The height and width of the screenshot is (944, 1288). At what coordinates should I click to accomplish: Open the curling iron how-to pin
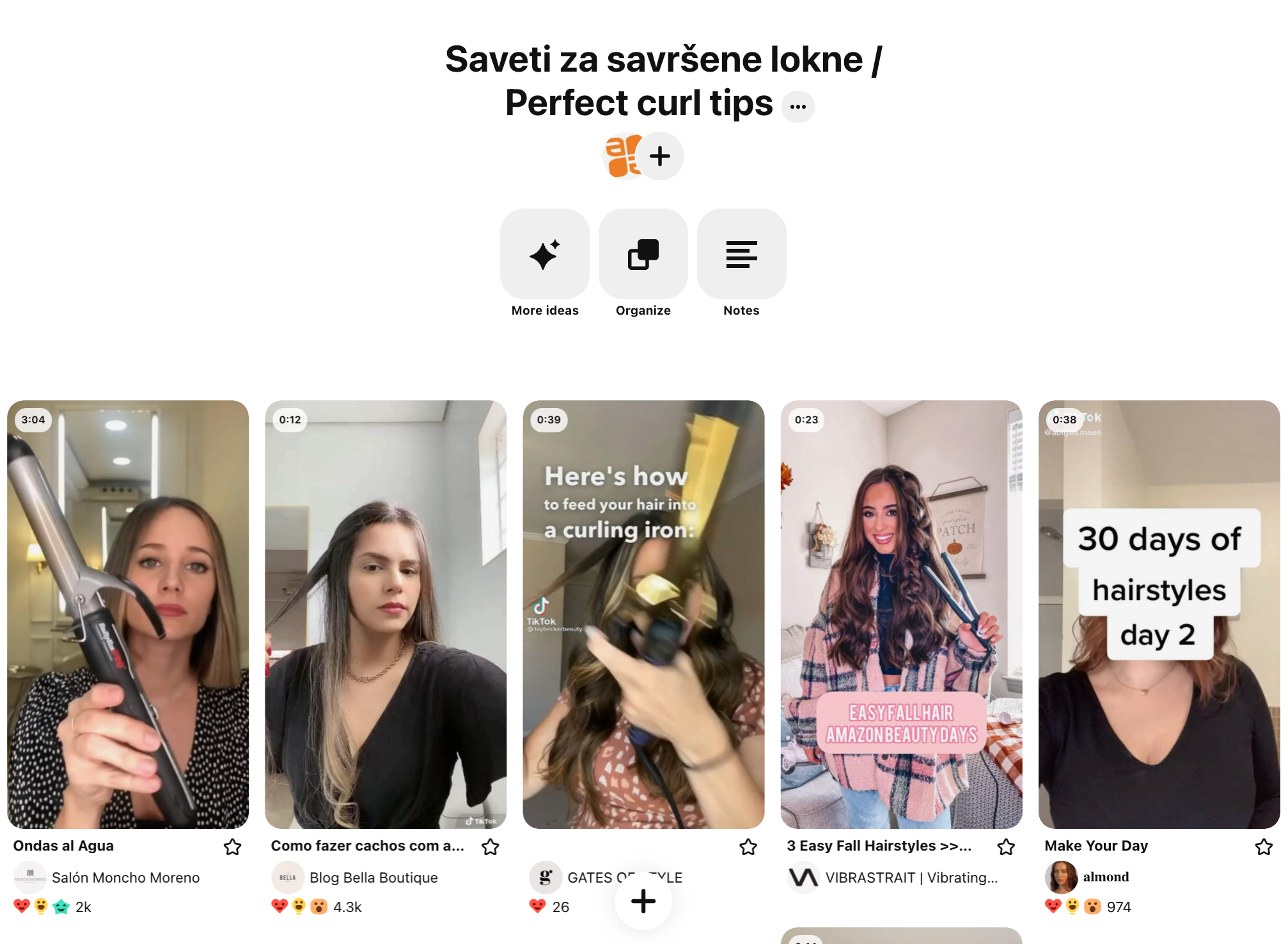pyautogui.click(x=643, y=614)
